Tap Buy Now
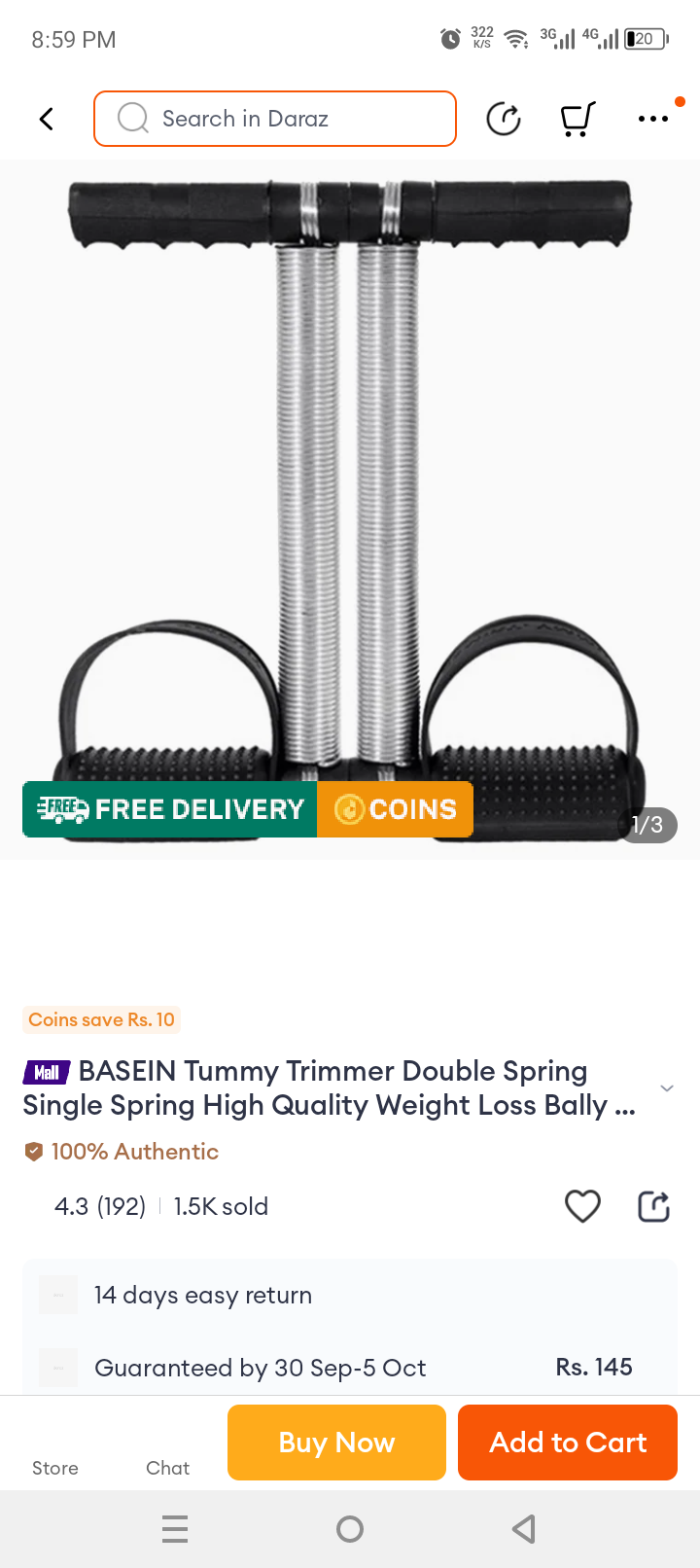The width and height of the screenshot is (700, 1568). 336,1443
